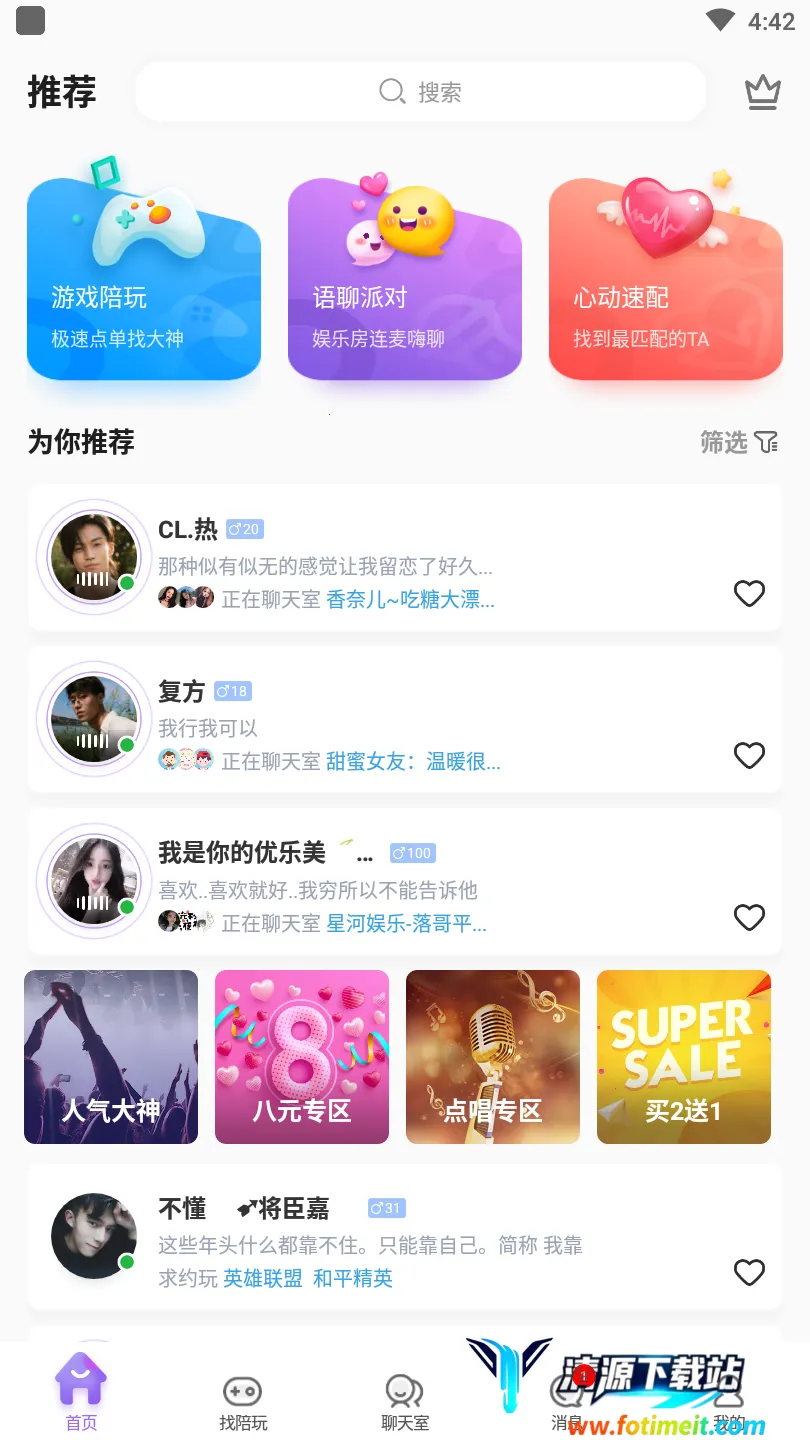Open the 搜索 search box
810x1440 pixels.
(x=420, y=92)
